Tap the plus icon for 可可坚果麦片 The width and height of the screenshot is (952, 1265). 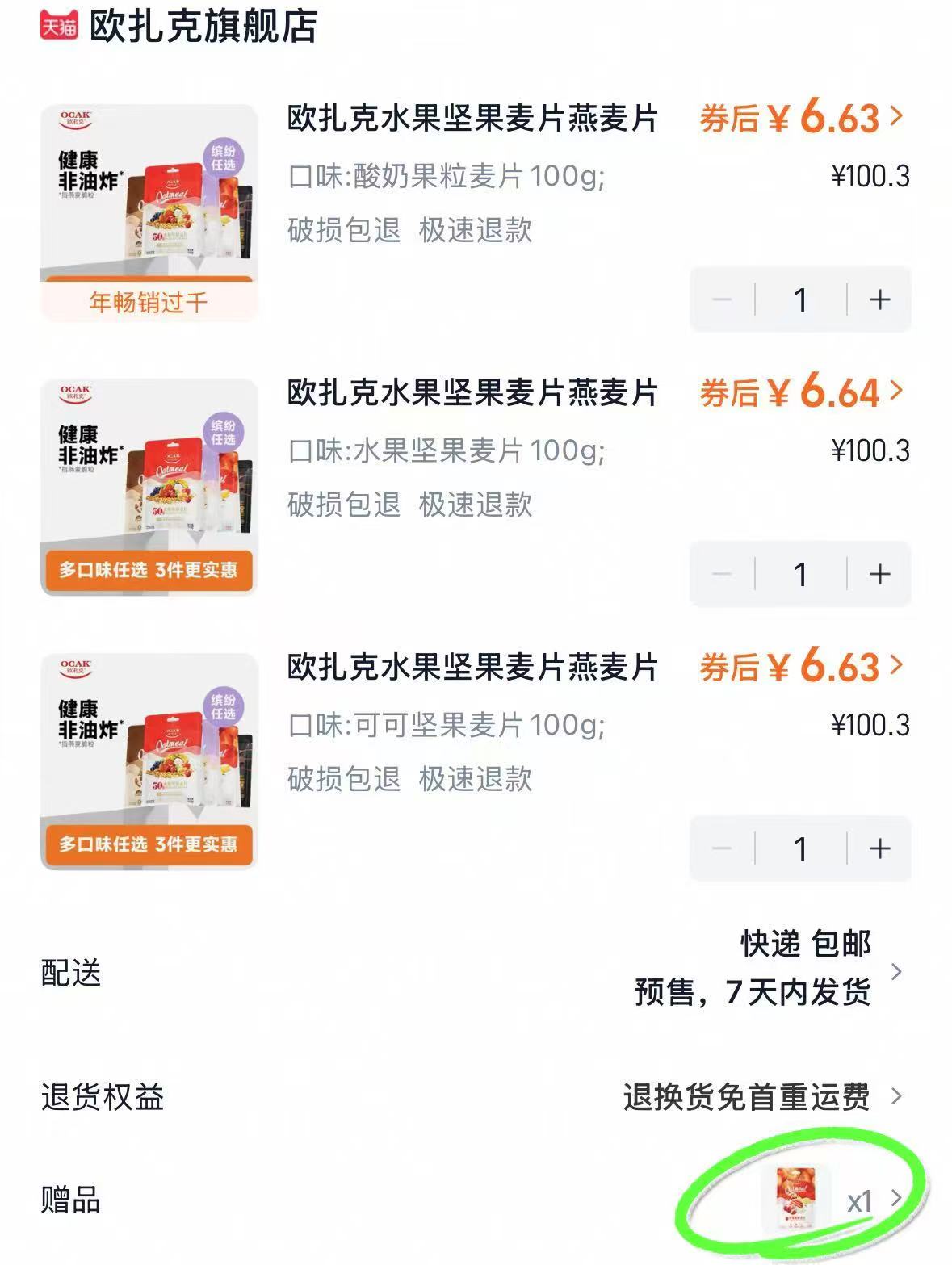[879, 848]
